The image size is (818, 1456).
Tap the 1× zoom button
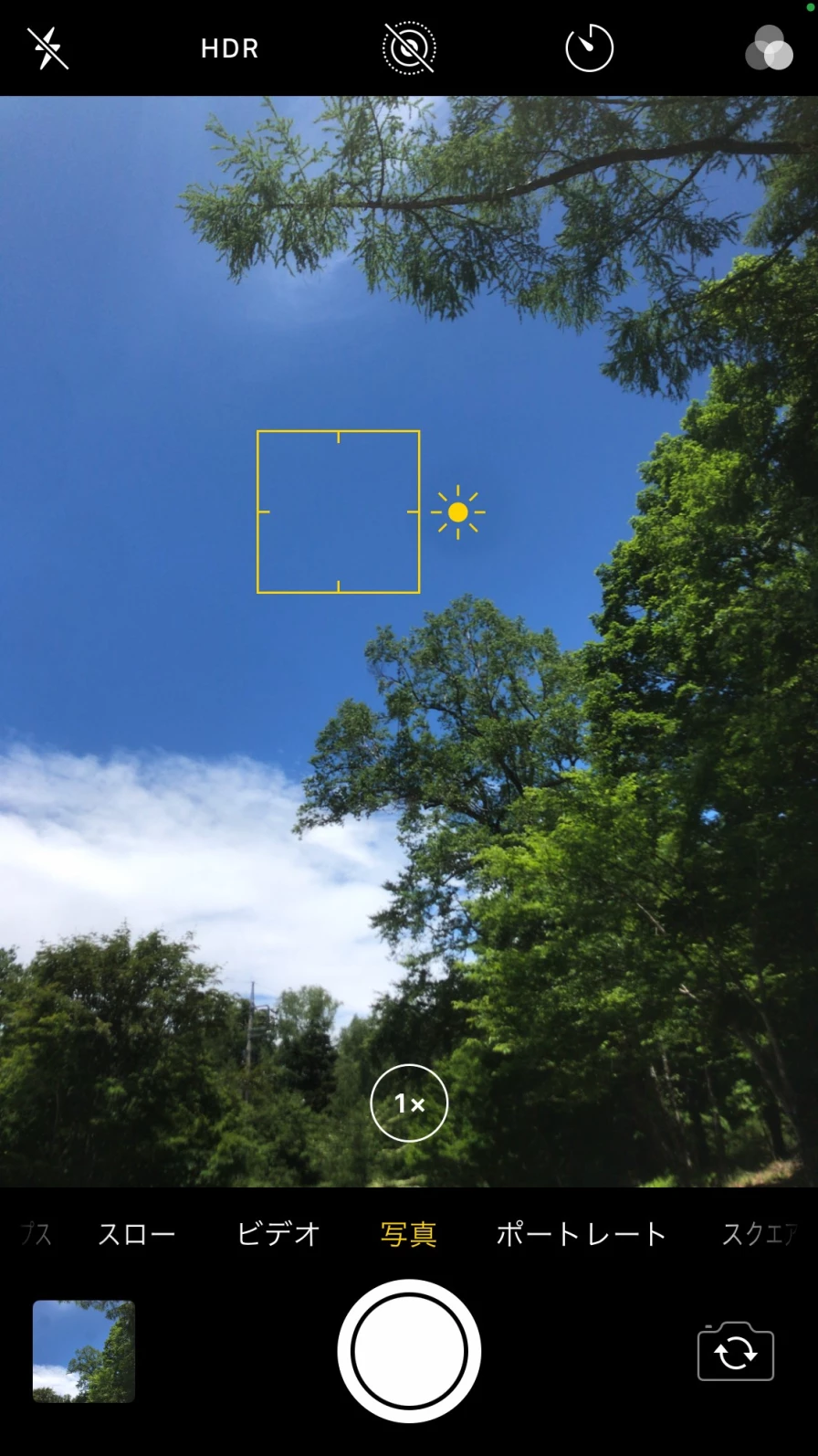(x=409, y=1103)
